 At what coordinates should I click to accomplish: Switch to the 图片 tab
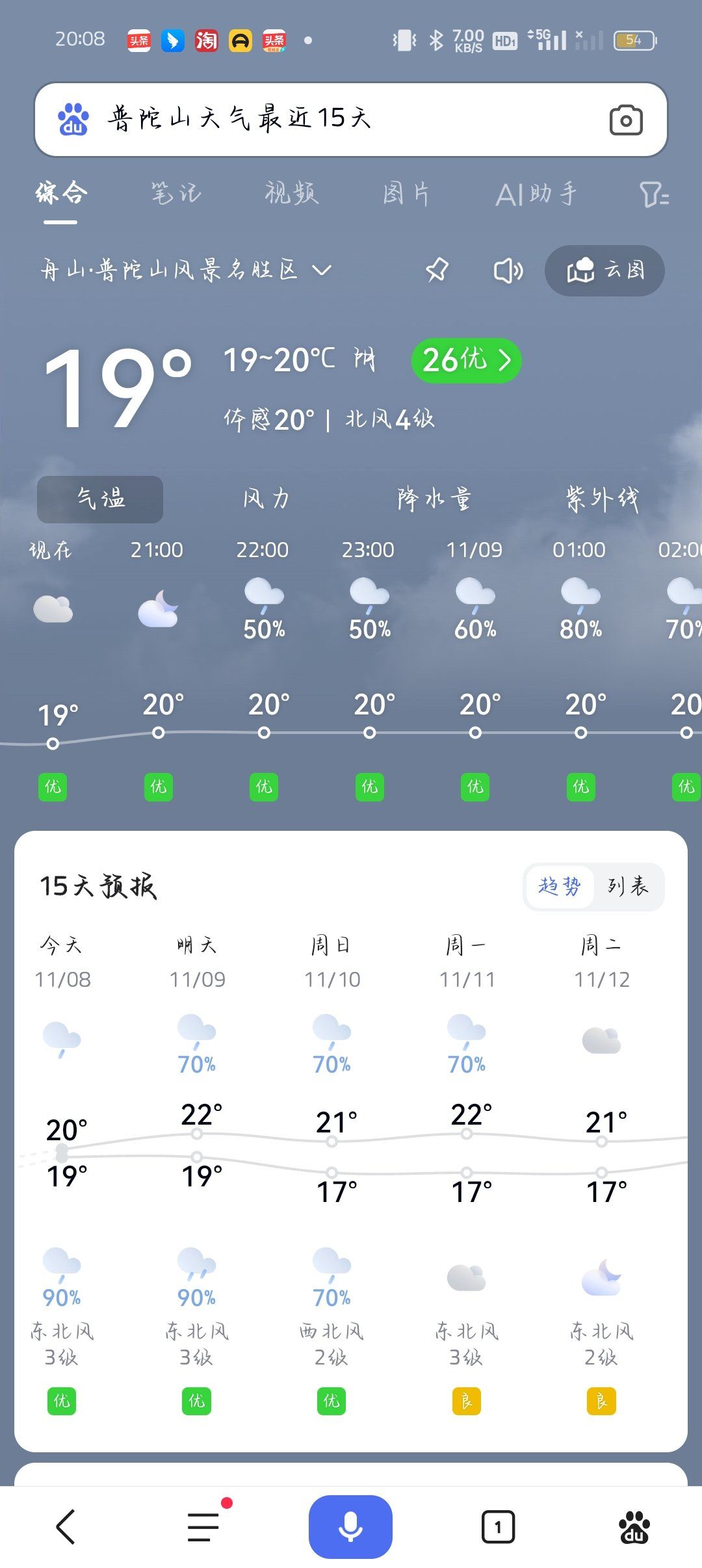tap(406, 194)
